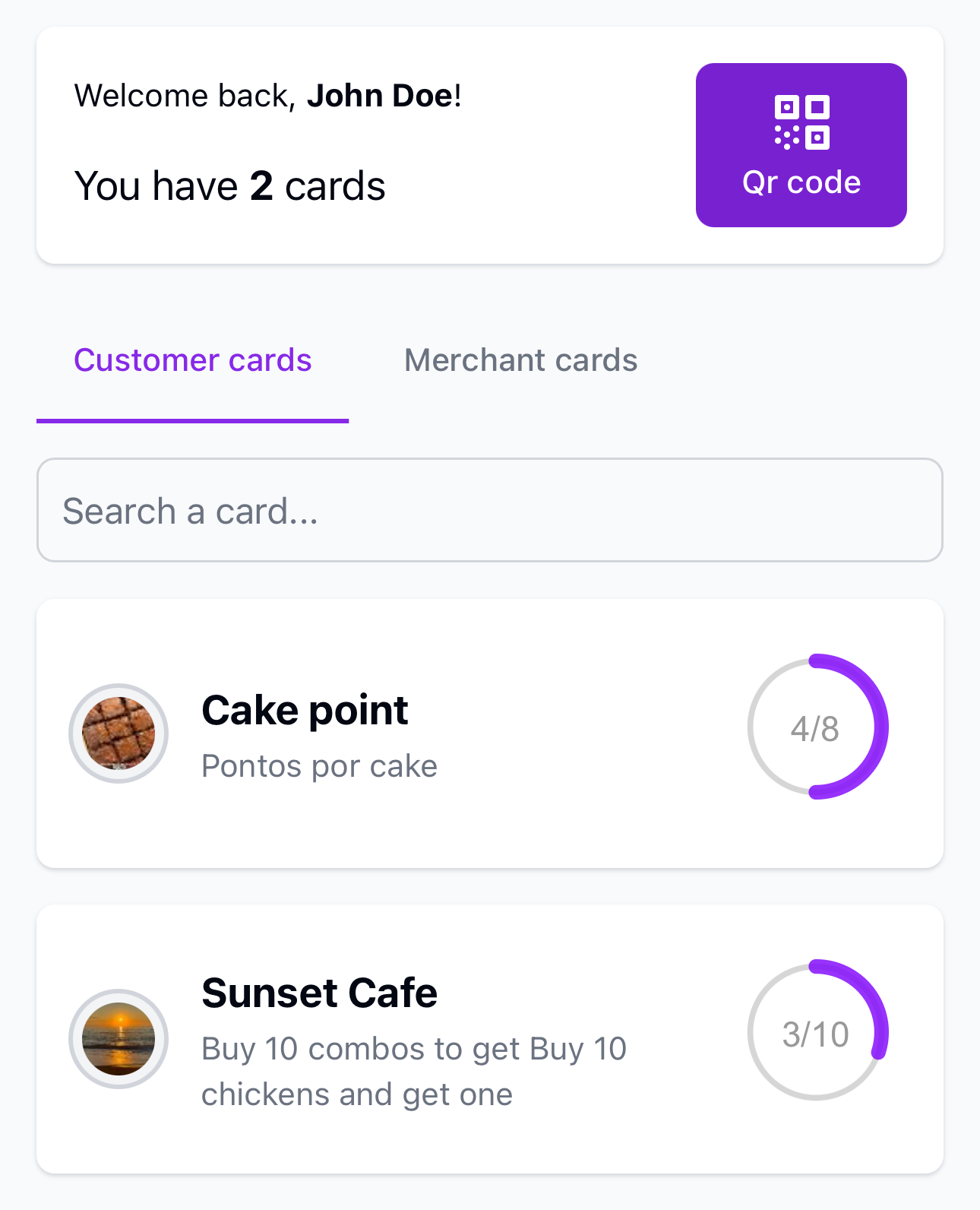Select the 'Pontos por cake' description text

click(x=319, y=766)
